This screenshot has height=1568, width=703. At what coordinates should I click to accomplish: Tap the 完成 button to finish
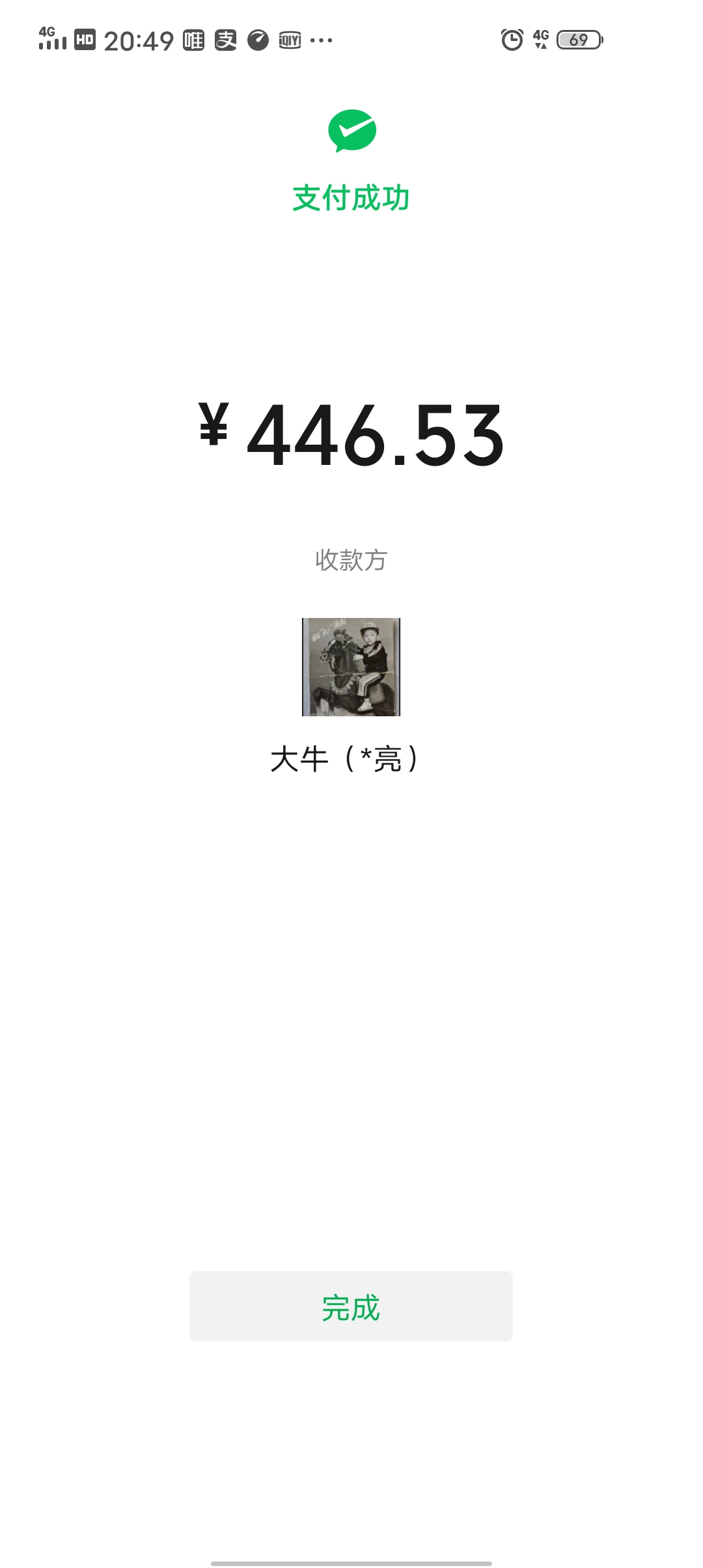point(351,1306)
